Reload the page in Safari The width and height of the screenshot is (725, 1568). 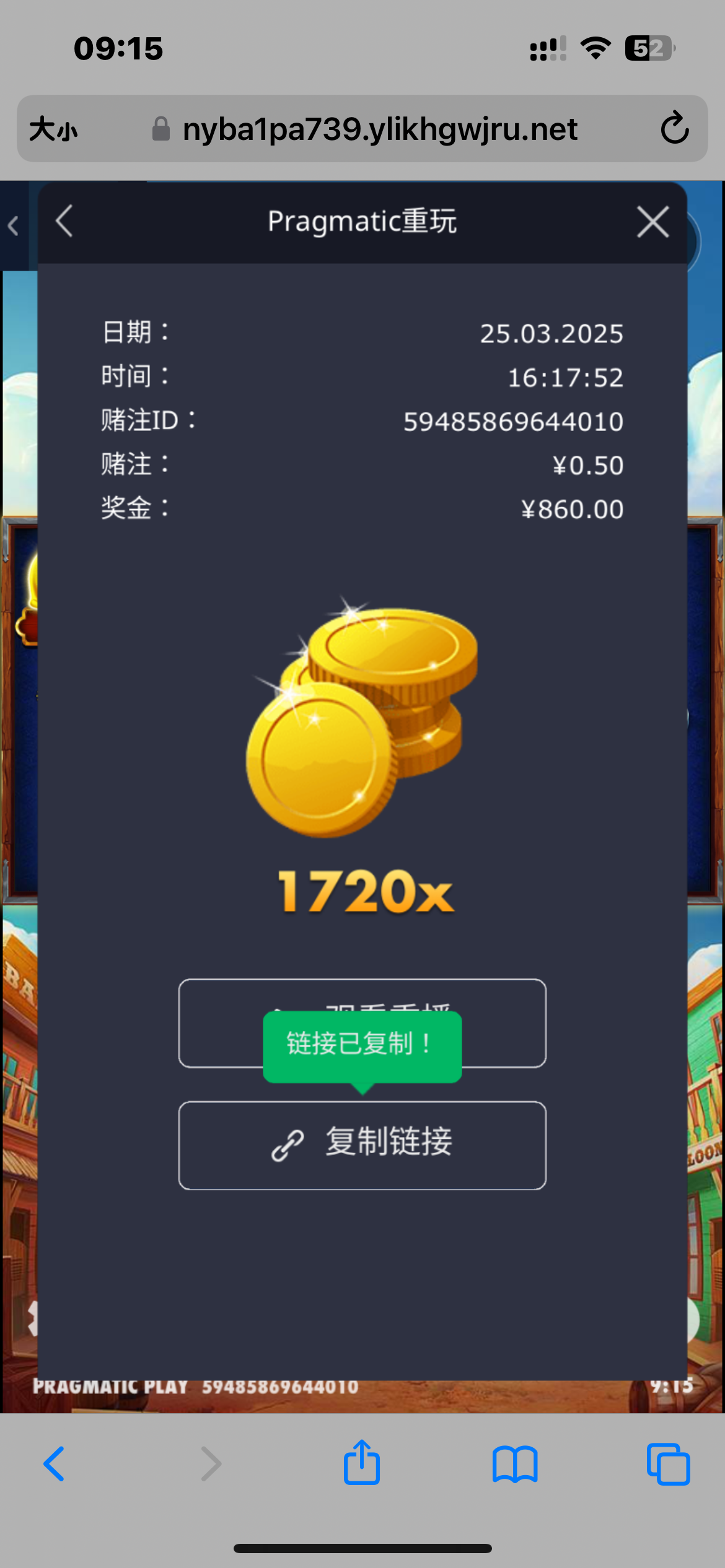pyautogui.click(x=674, y=129)
